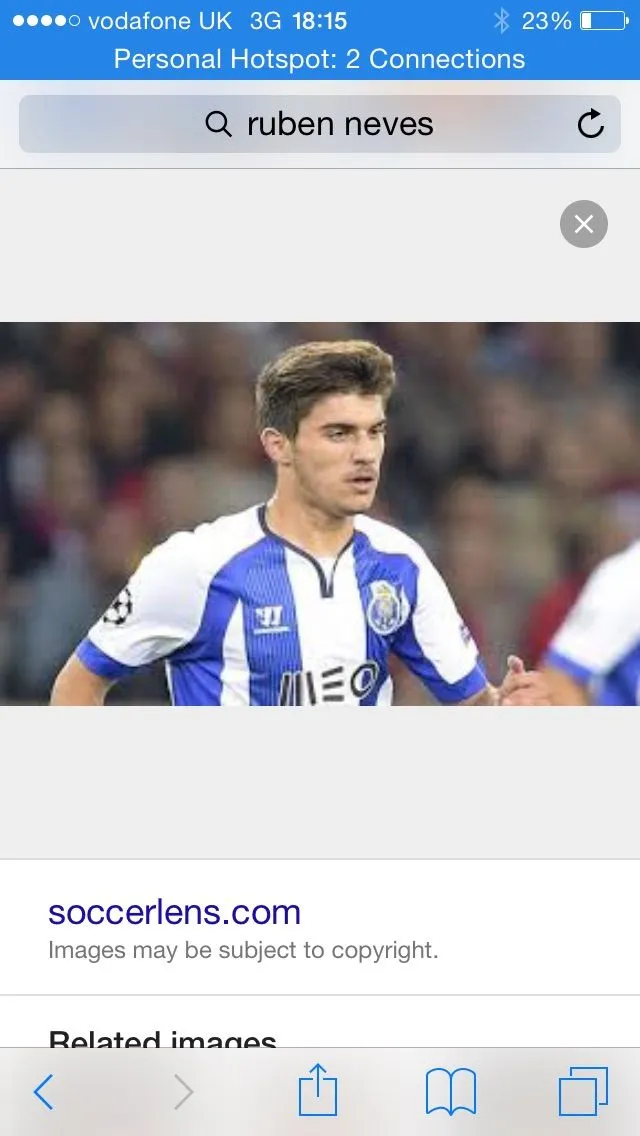Visit the soccerlens.com source link
Screen dimensions: 640x1136
(x=174, y=912)
